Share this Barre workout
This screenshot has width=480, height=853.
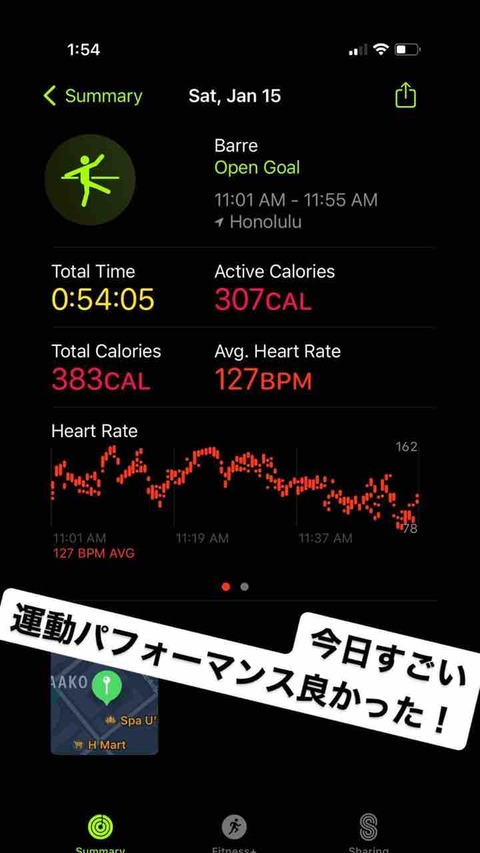click(405, 96)
